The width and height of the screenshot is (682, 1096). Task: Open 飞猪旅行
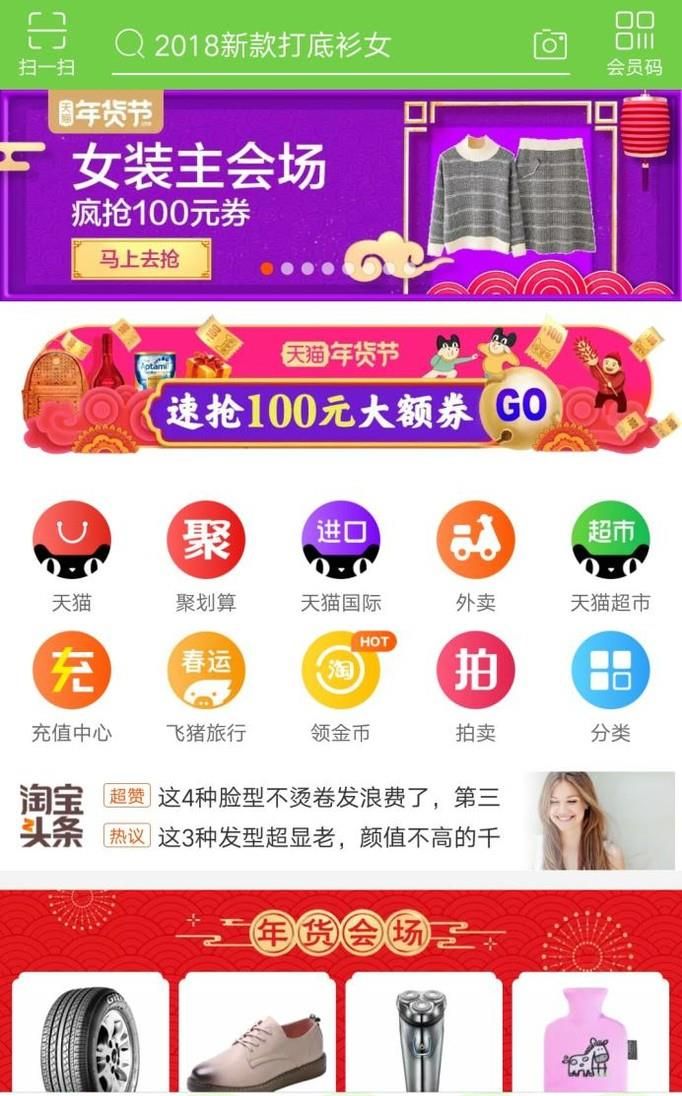pos(206,684)
